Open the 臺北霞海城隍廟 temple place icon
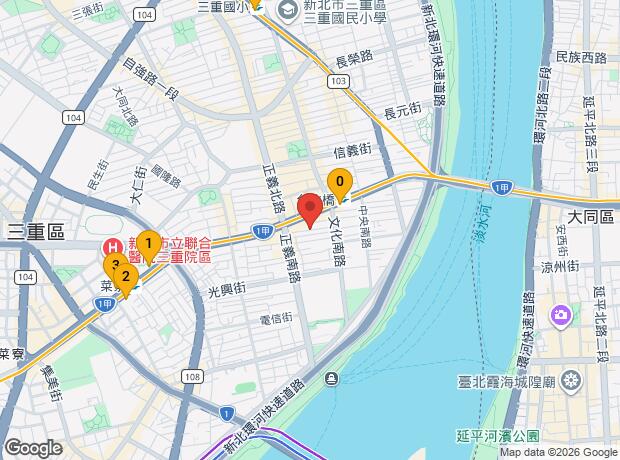The width and height of the screenshot is (620, 460). (572, 382)
